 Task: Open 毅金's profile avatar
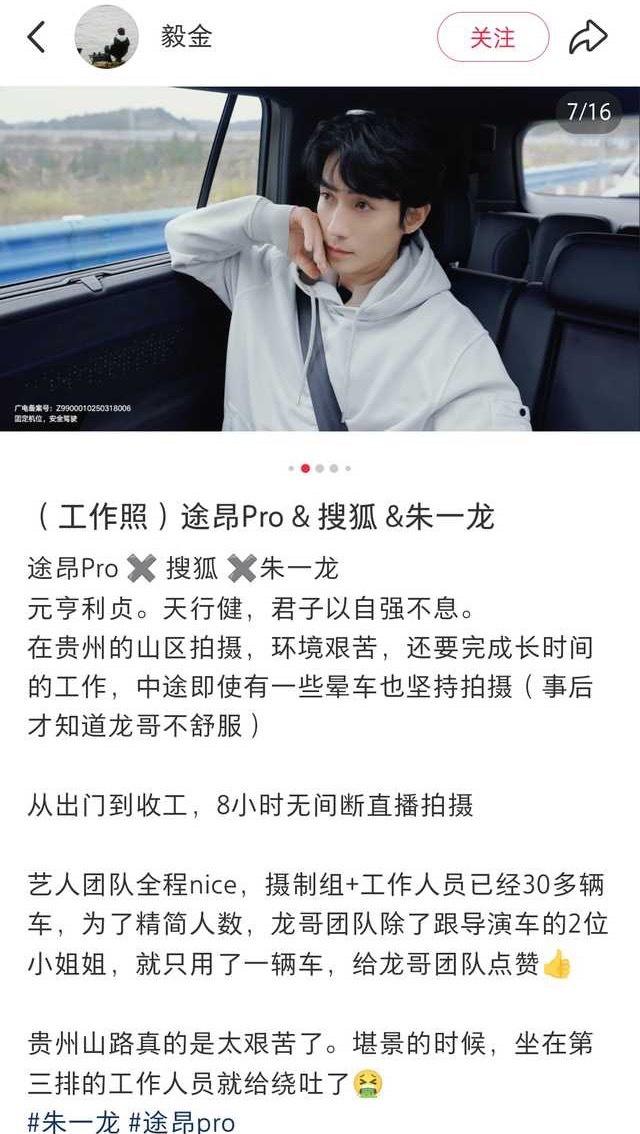click(106, 37)
